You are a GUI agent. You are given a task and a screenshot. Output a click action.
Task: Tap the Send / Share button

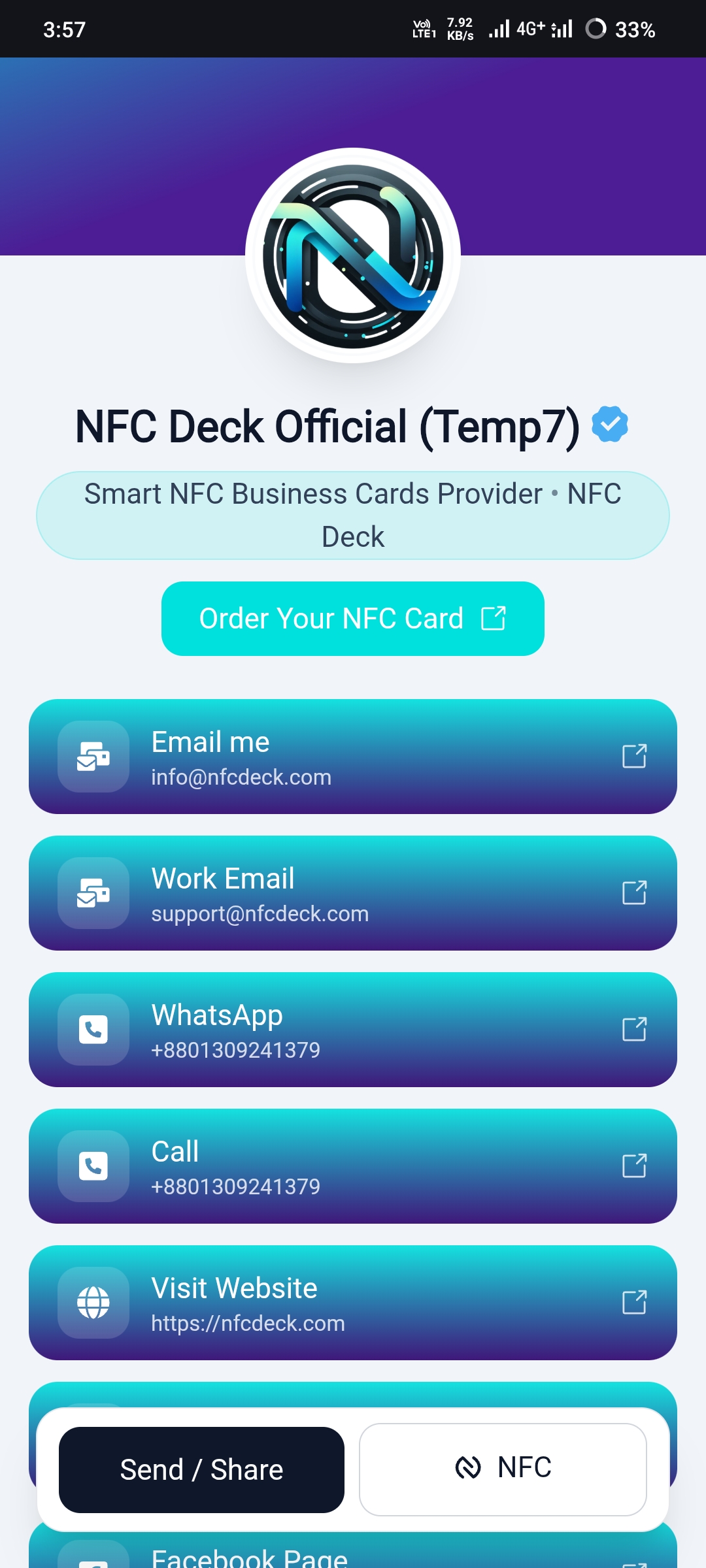(x=201, y=1469)
